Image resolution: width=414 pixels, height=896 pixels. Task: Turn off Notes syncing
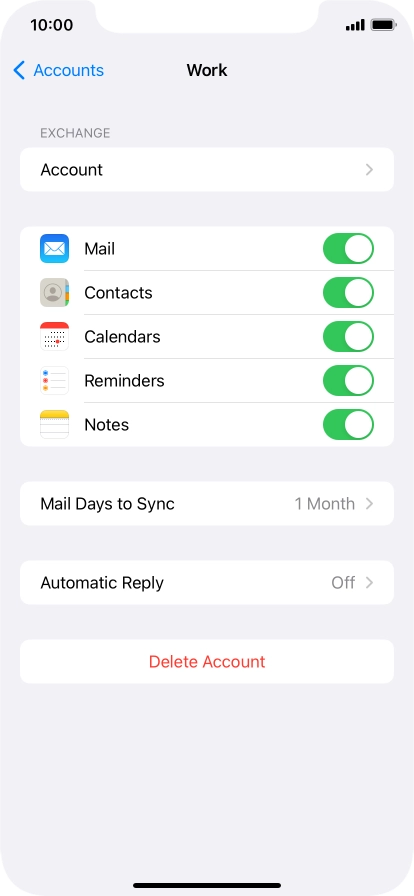[x=348, y=425]
